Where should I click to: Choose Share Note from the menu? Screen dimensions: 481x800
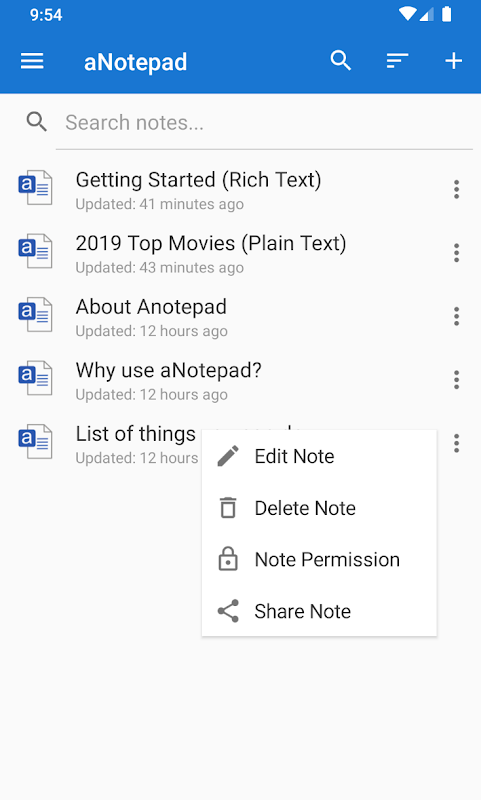click(x=319, y=611)
